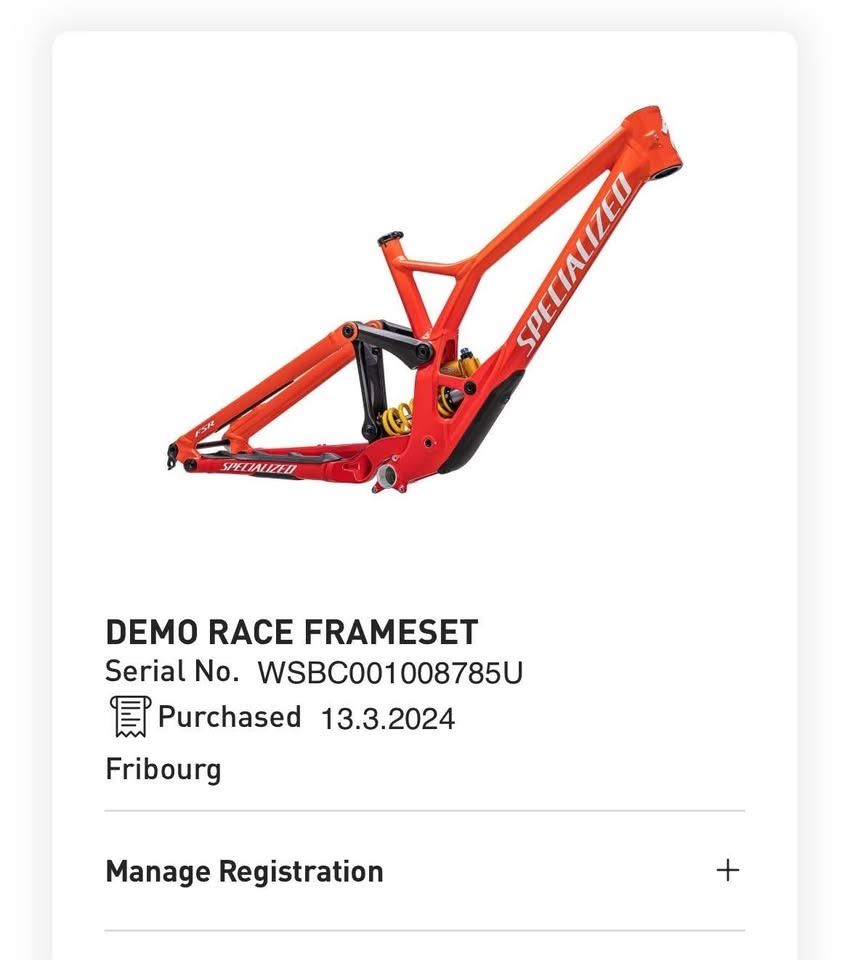Expand the Manage Registration section
The height and width of the screenshot is (960, 850).
727,870
